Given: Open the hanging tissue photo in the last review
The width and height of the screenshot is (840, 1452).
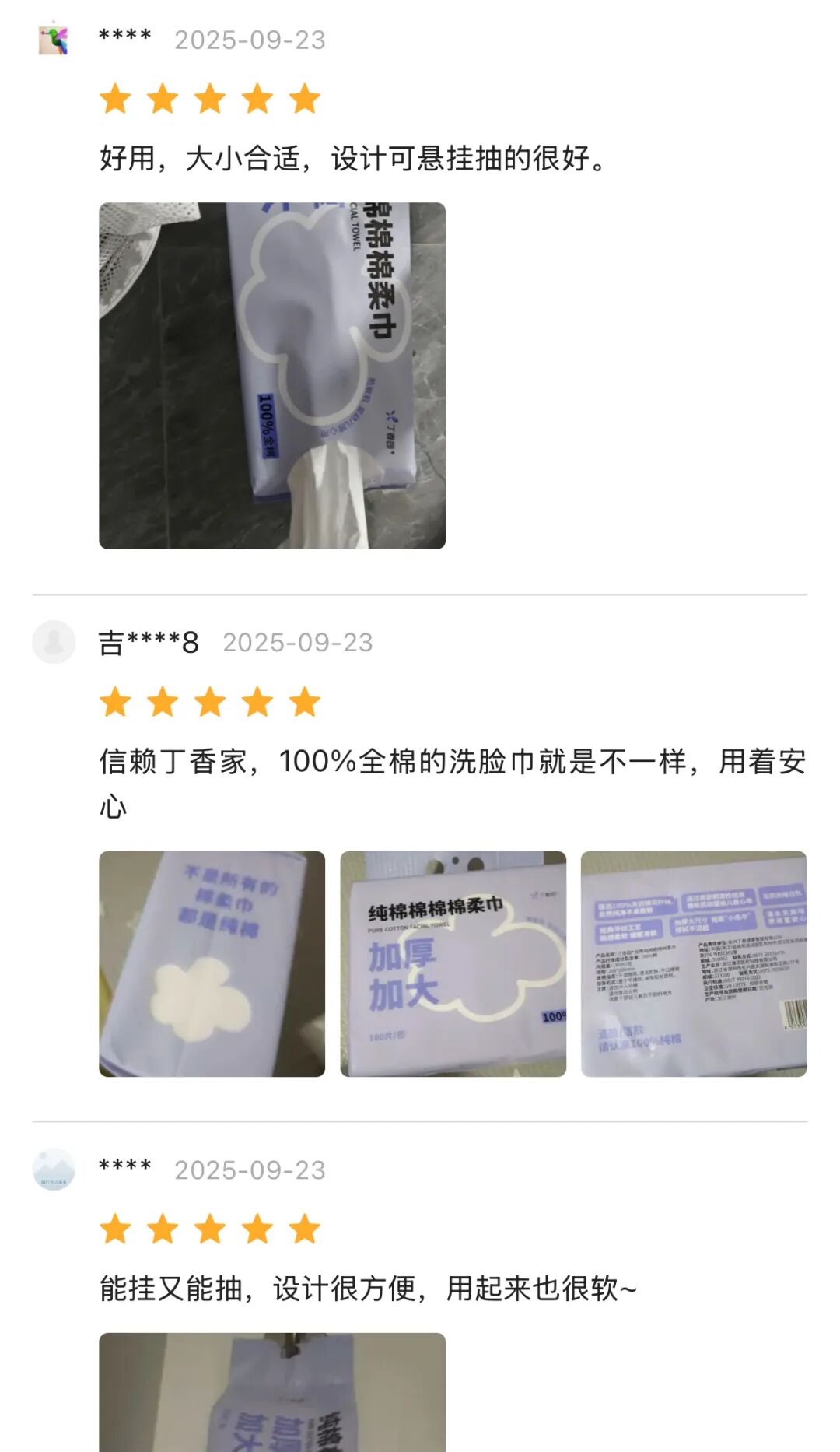Looking at the screenshot, I should tap(272, 1392).
